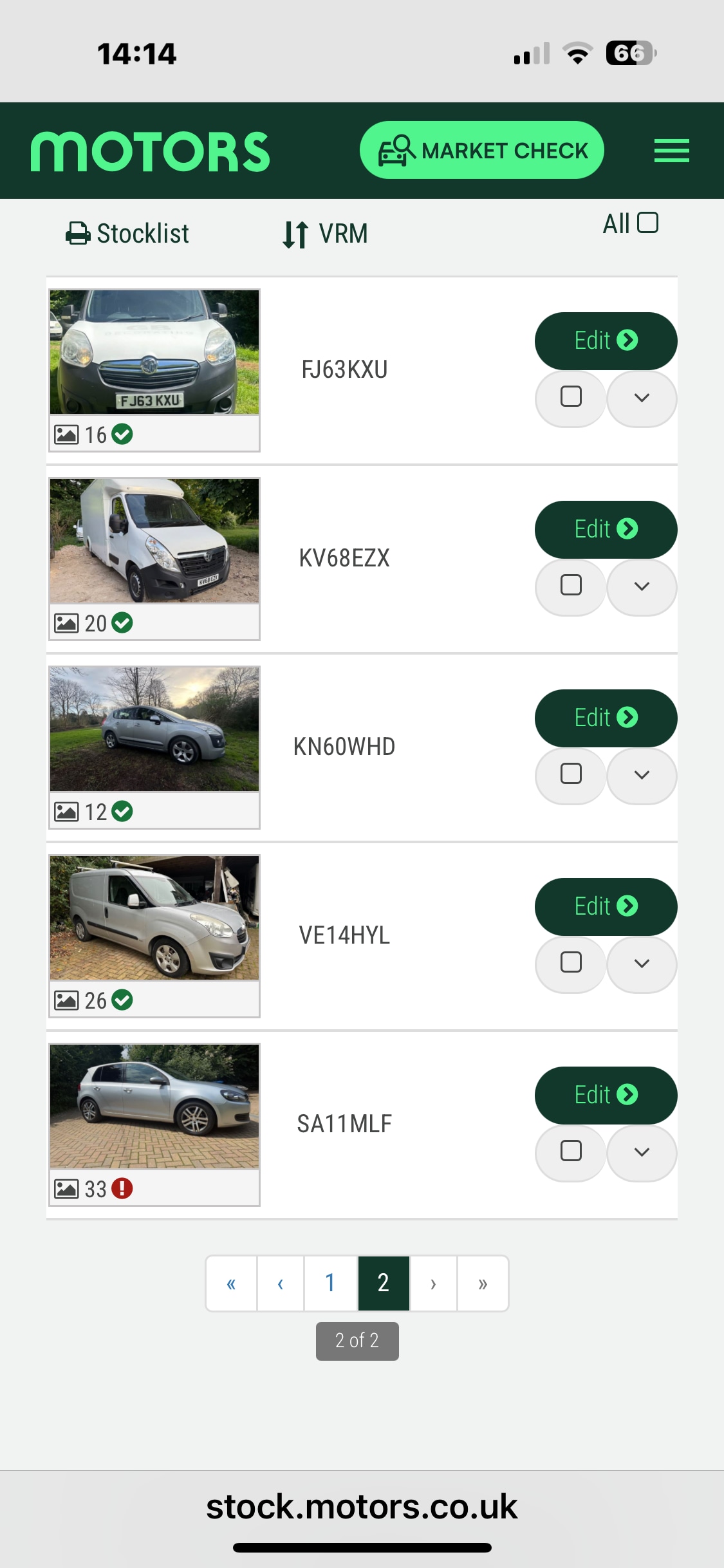Switch to page 1 of results
This screenshot has height=1568, width=724.
pos(330,1283)
